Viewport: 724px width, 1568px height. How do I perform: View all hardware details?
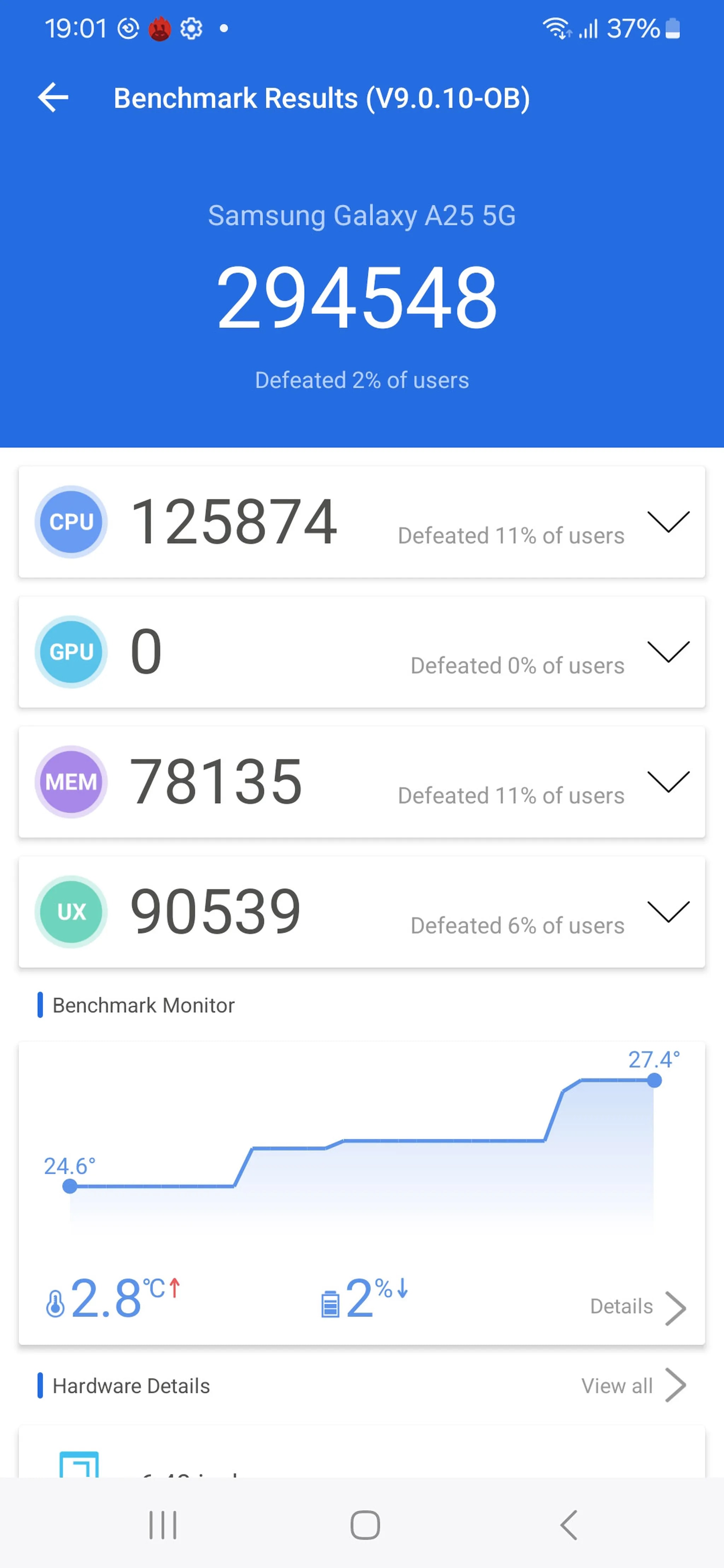click(633, 1385)
